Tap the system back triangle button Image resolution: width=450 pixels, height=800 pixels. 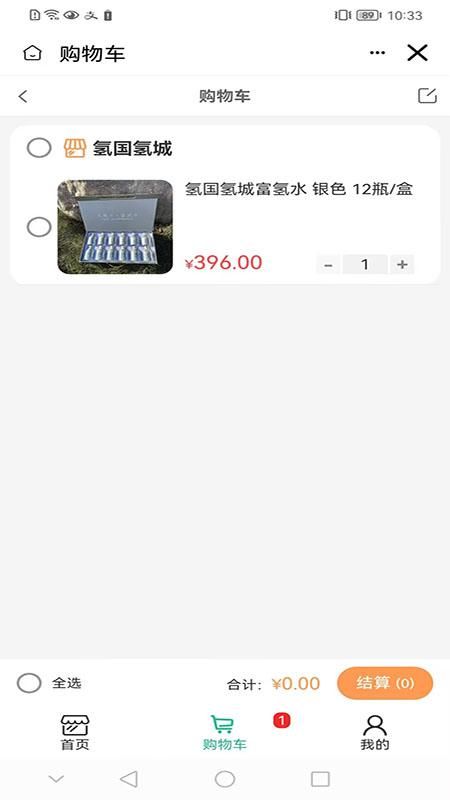point(129,779)
